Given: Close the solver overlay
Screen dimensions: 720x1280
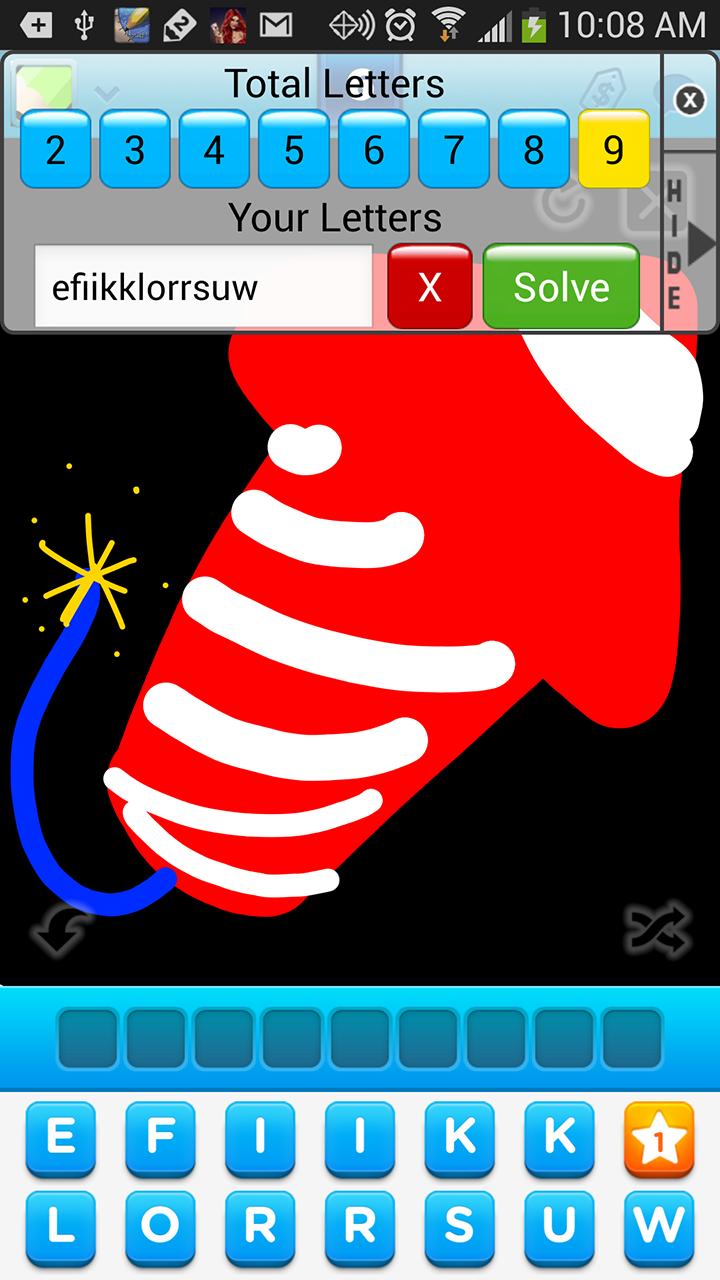Looking at the screenshot, I should 689,100.
